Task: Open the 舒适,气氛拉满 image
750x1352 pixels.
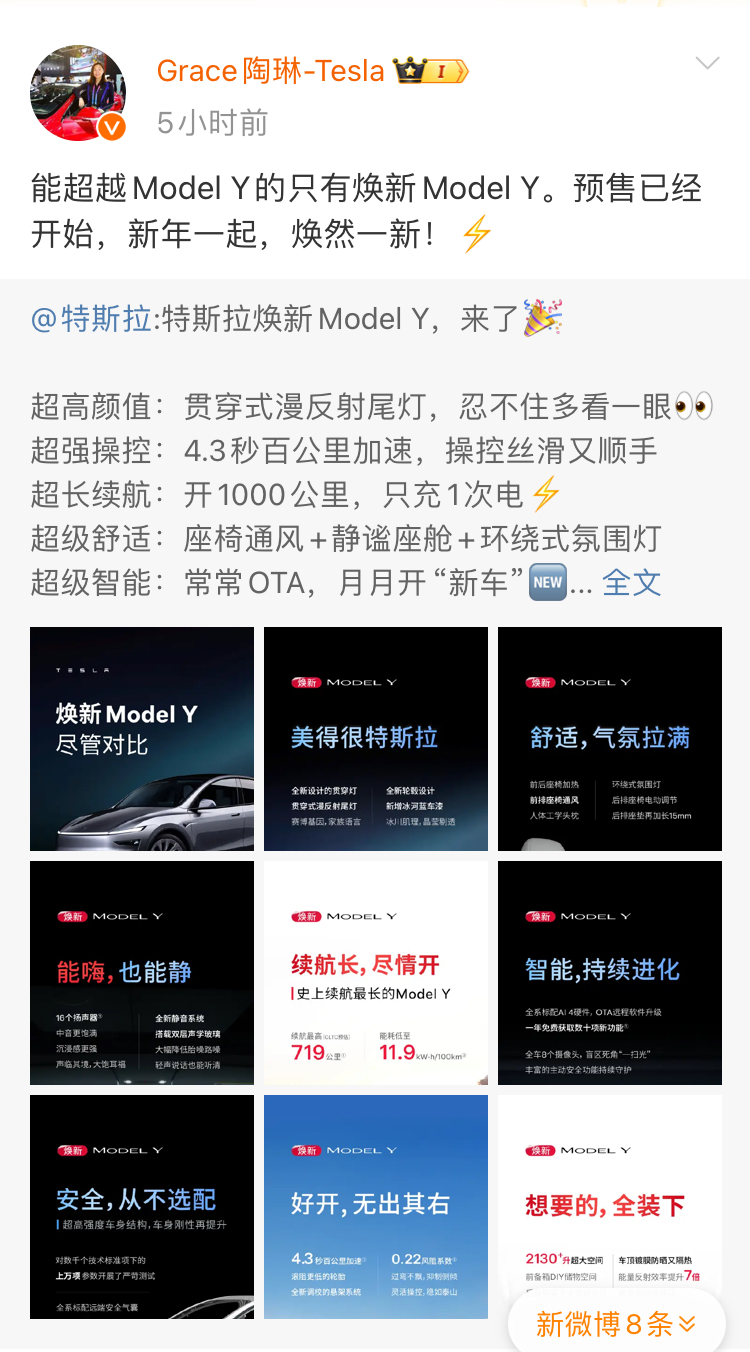Action: (x=610, y=739)
